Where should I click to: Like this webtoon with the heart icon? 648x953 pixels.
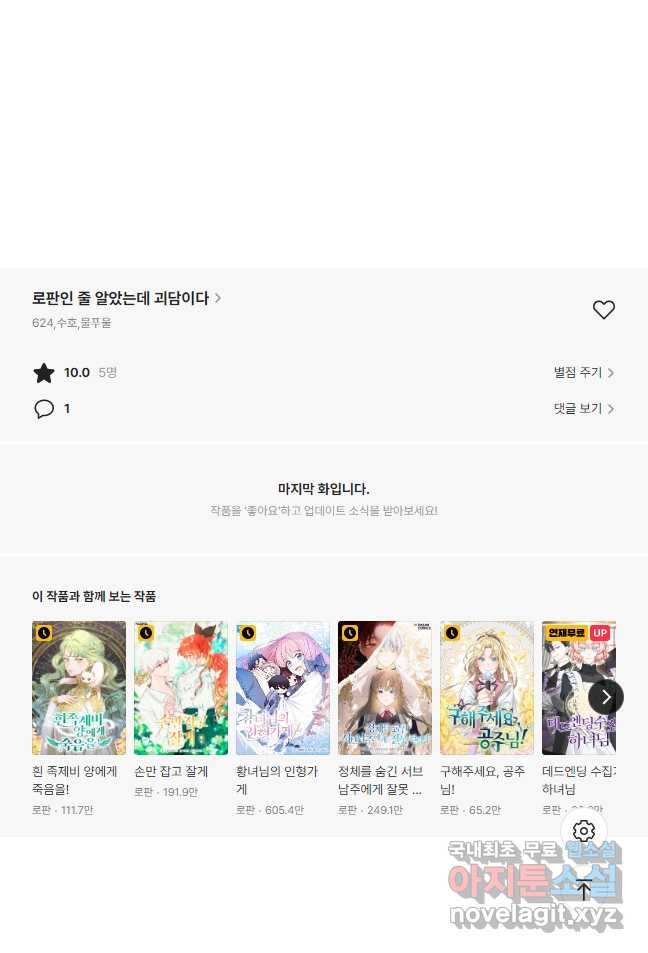point(603,310)
